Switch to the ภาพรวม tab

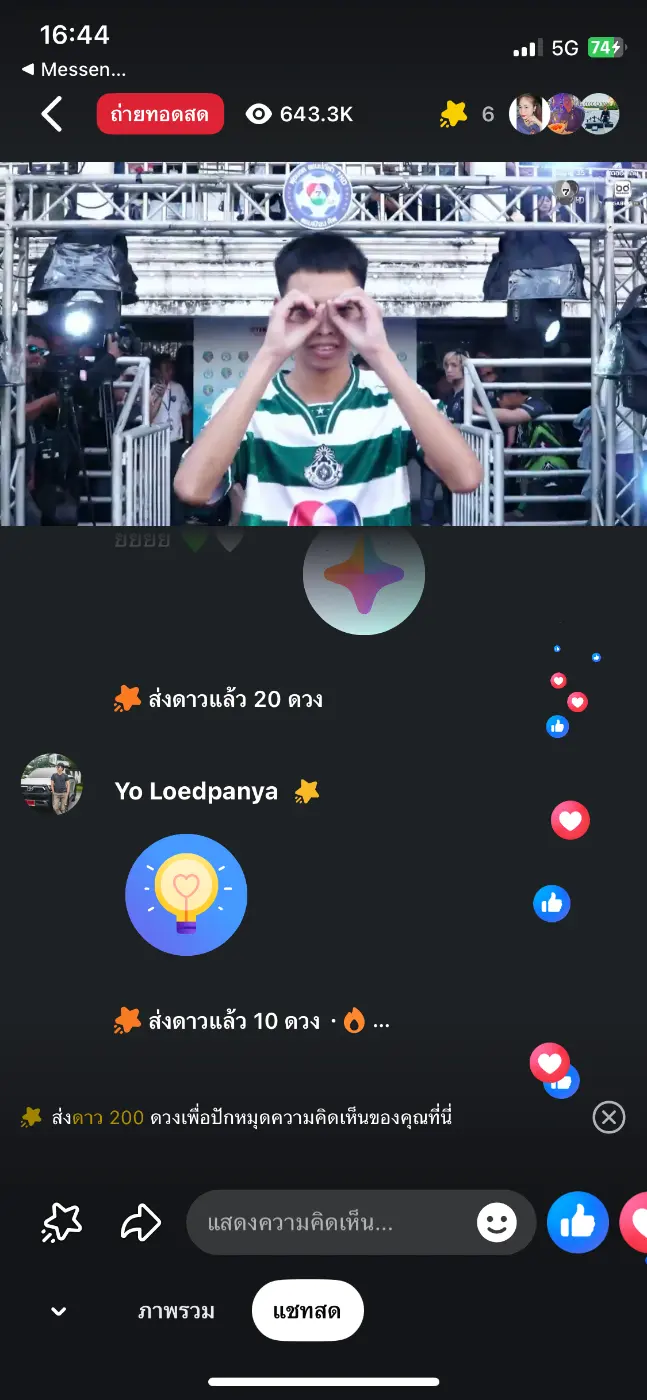pos(176,1310)
